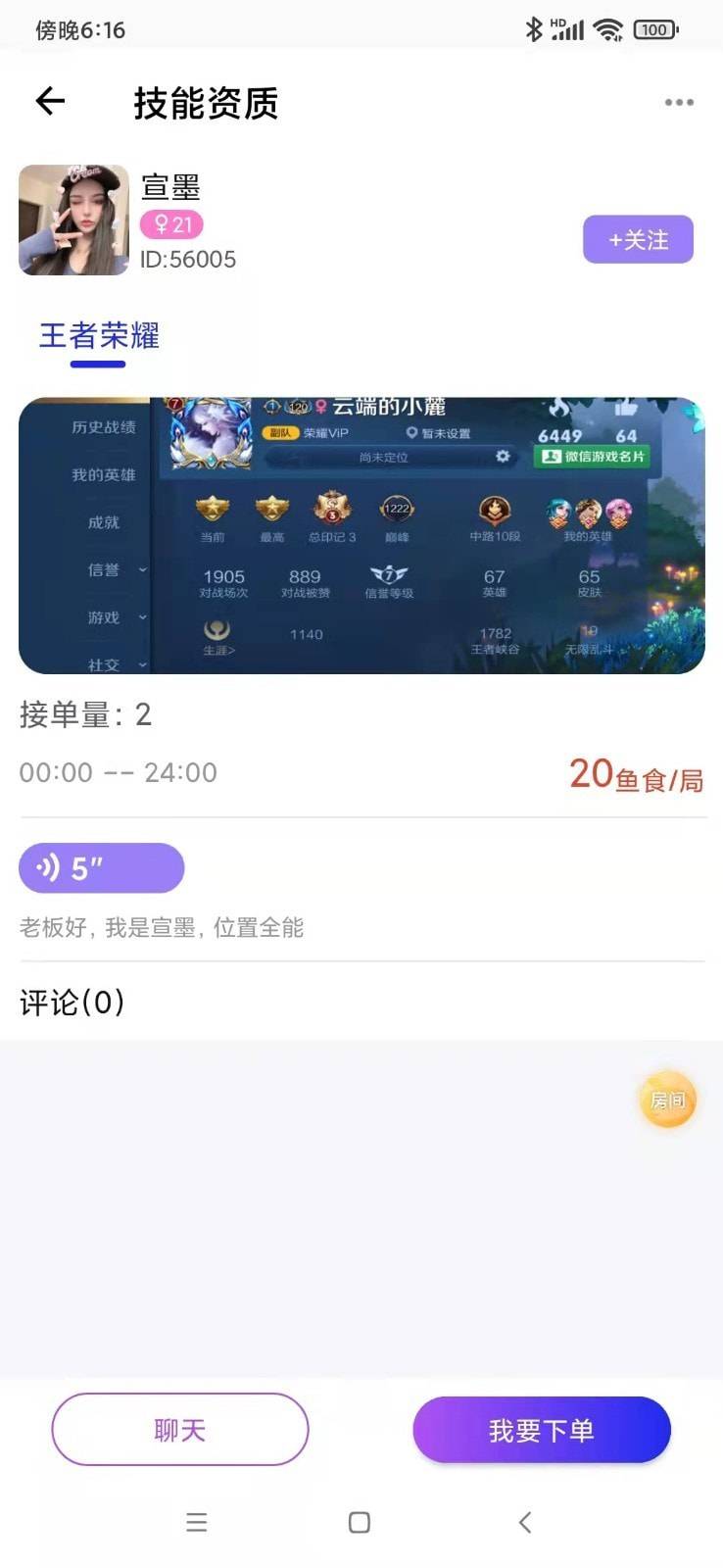Expand the 信誉 section chevron
Screen dimensions: 723x1568
pyautogui.click(x=142, y=570)
